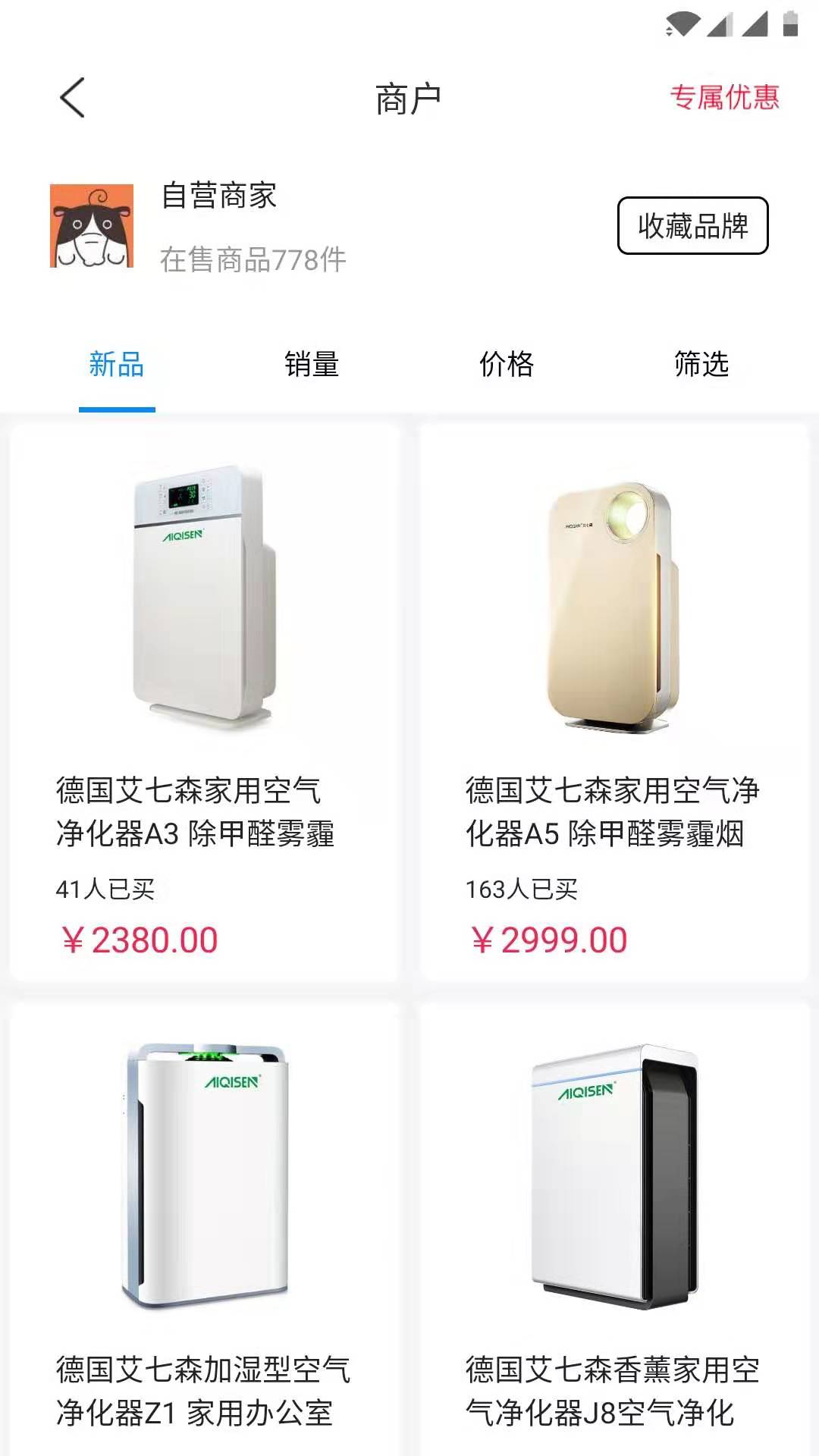
Task: View the Z1 humidifying purifier product
Action: pyautogui.click(x=205, y=1228)
